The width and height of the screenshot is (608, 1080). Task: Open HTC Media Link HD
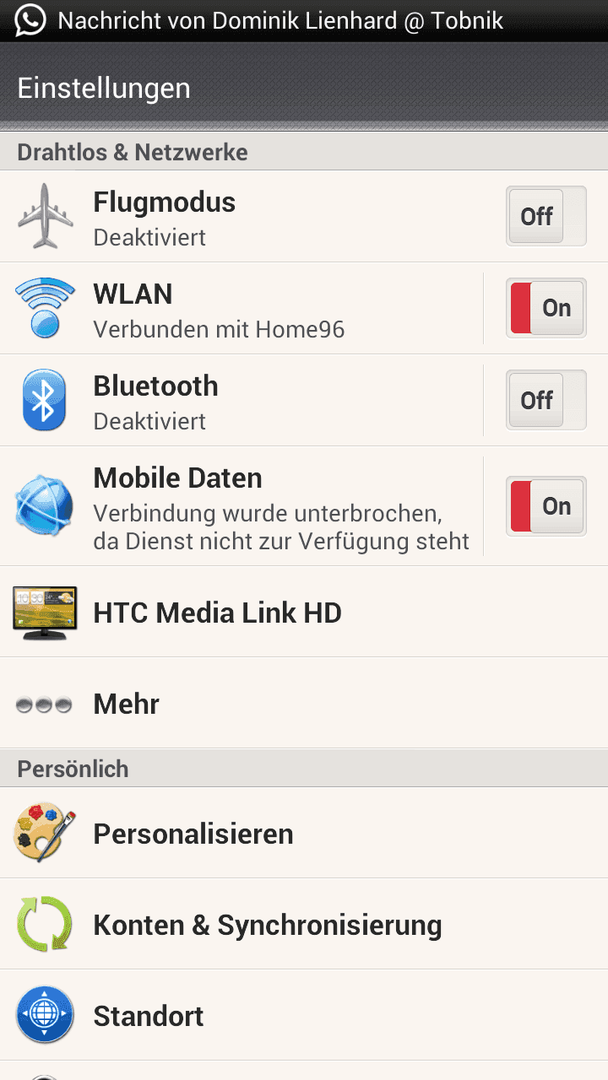click(x=304, y=612)
